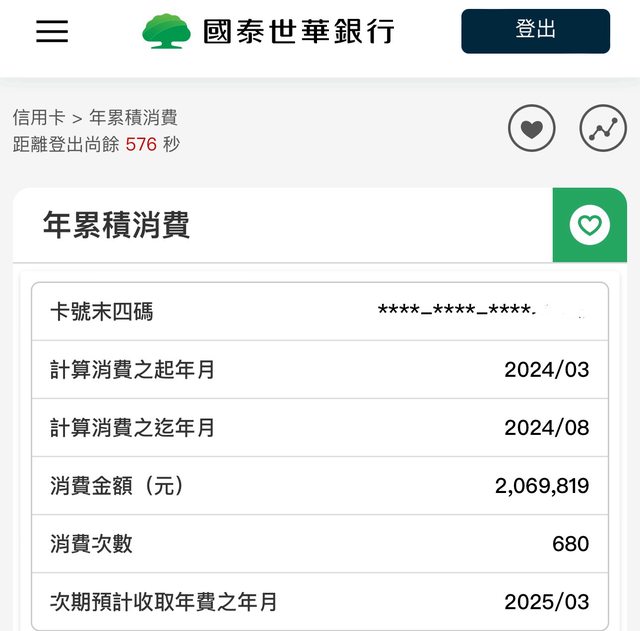This screenshot has width=640, height=631.
Task: Add 年累積消費 to favorites via green heart
Action: tap(590, 225)
